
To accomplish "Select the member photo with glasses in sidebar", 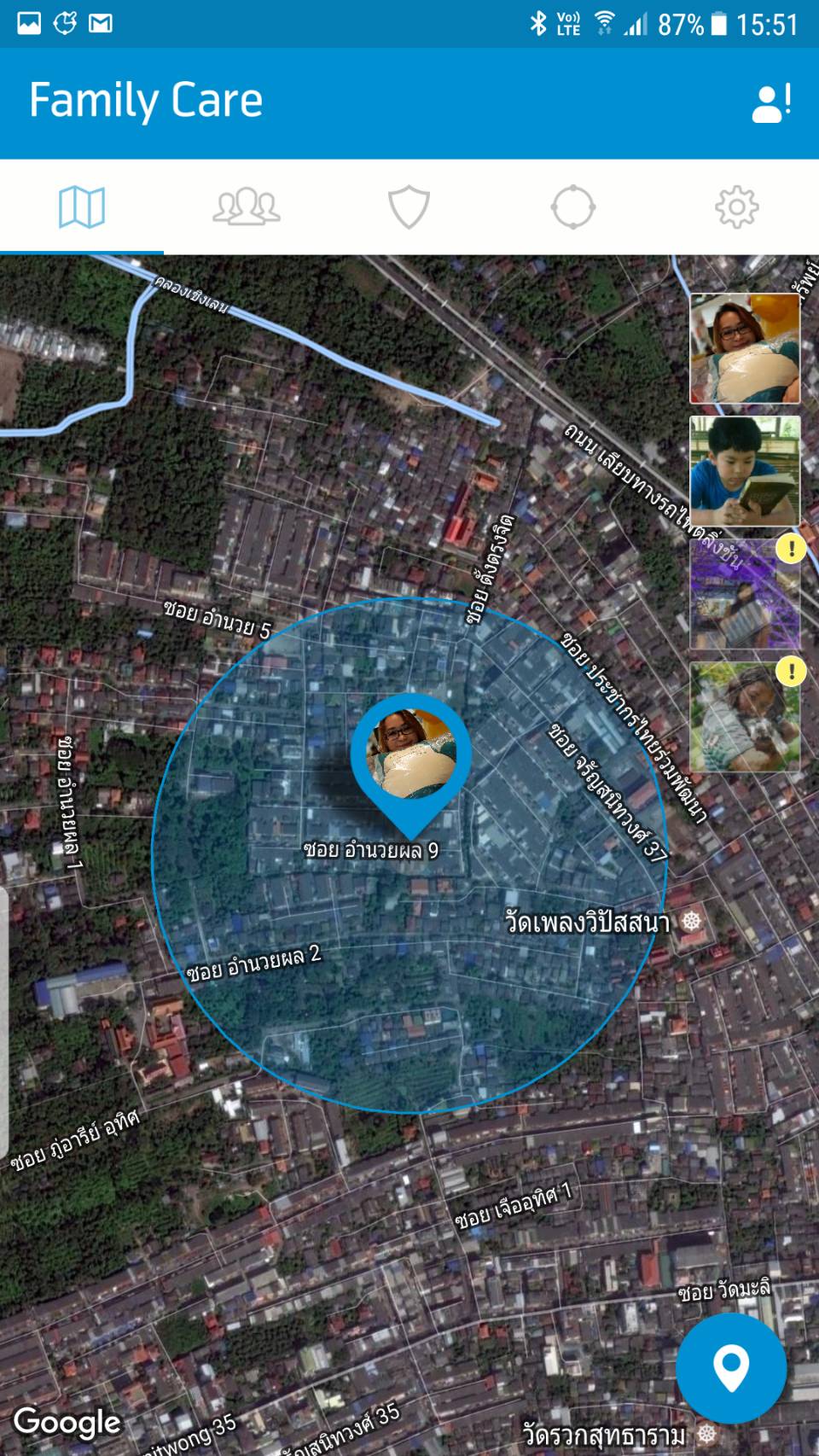I will pyautogui.click(x=745, y=348).
